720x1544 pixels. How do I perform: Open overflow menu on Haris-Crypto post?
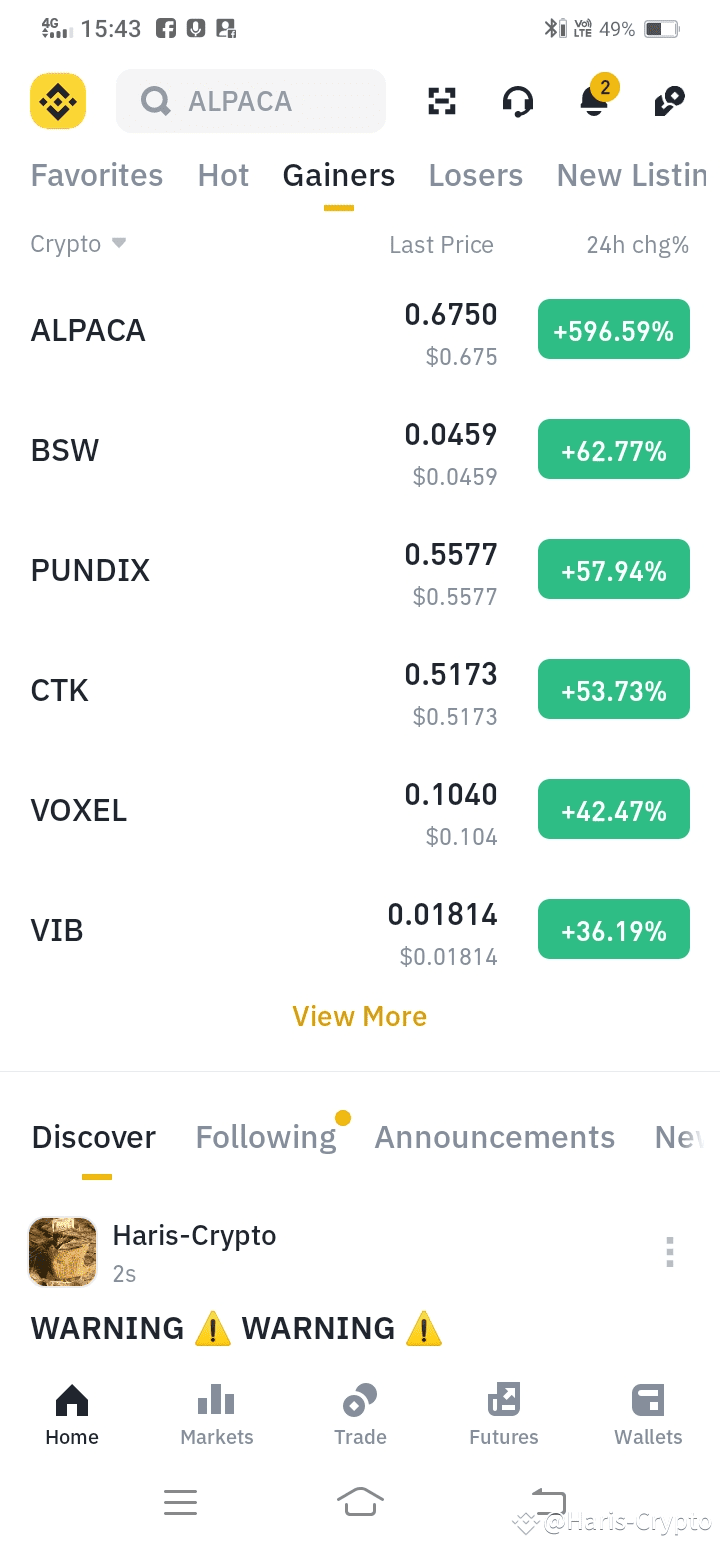[670, 1252]
